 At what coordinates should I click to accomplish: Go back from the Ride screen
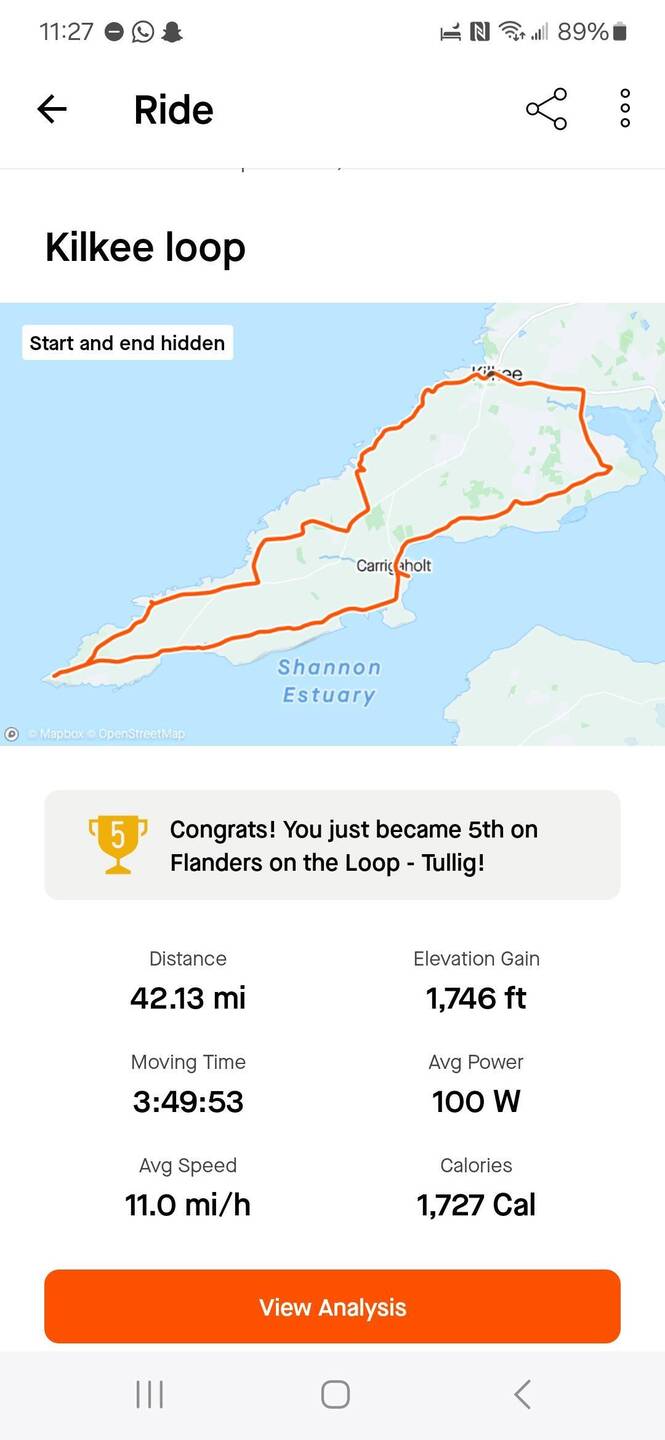pos(52,109)
